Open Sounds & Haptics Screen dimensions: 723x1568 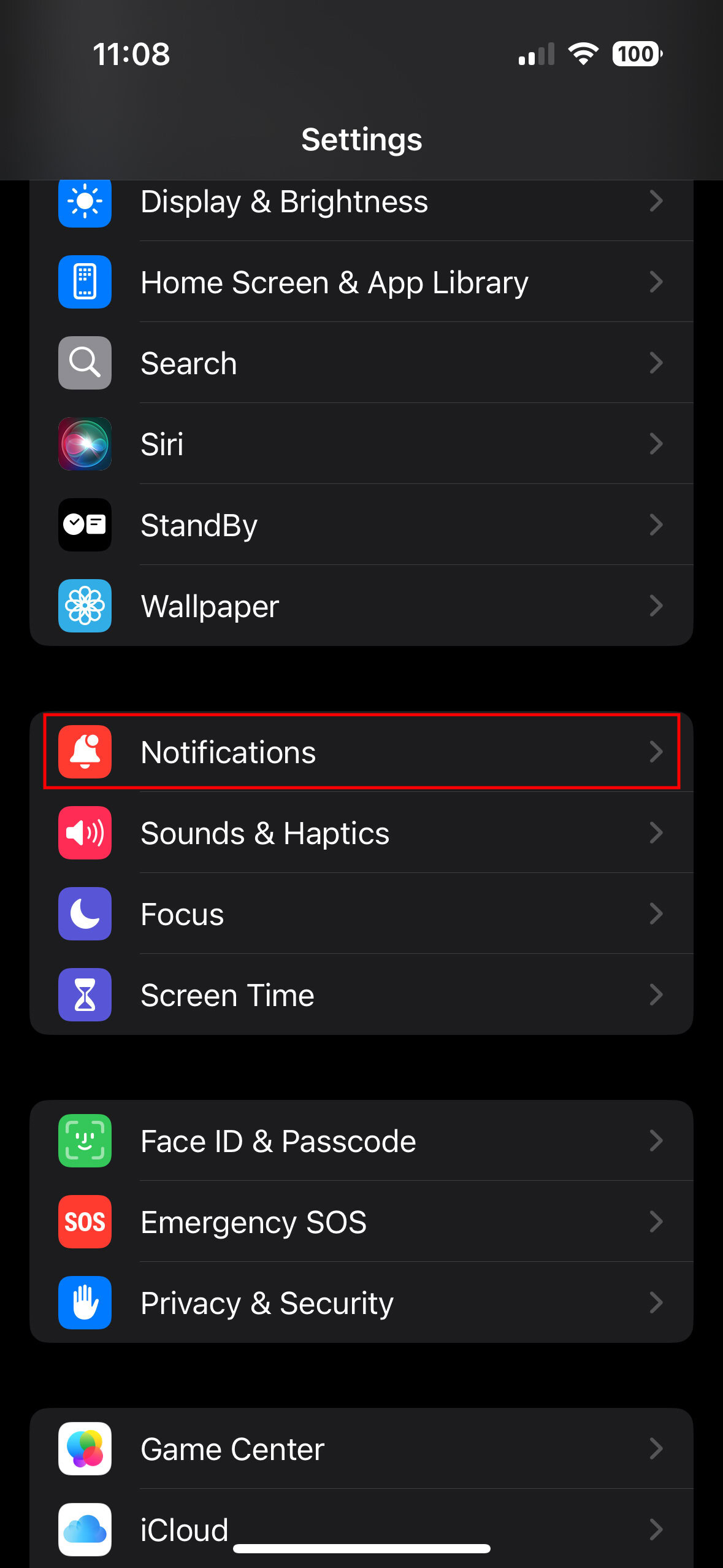pyautogui.click(x=361, y=833)
